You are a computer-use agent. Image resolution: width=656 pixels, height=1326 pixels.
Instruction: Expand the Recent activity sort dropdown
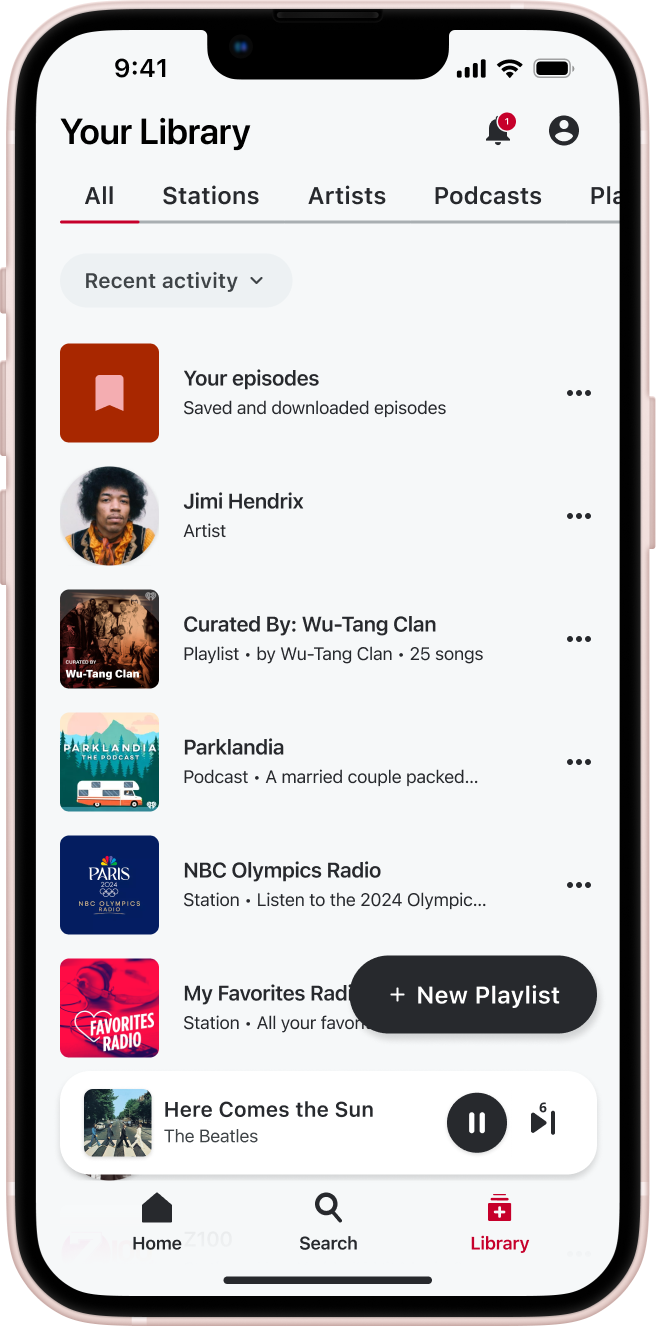click(x=176, y=281)
